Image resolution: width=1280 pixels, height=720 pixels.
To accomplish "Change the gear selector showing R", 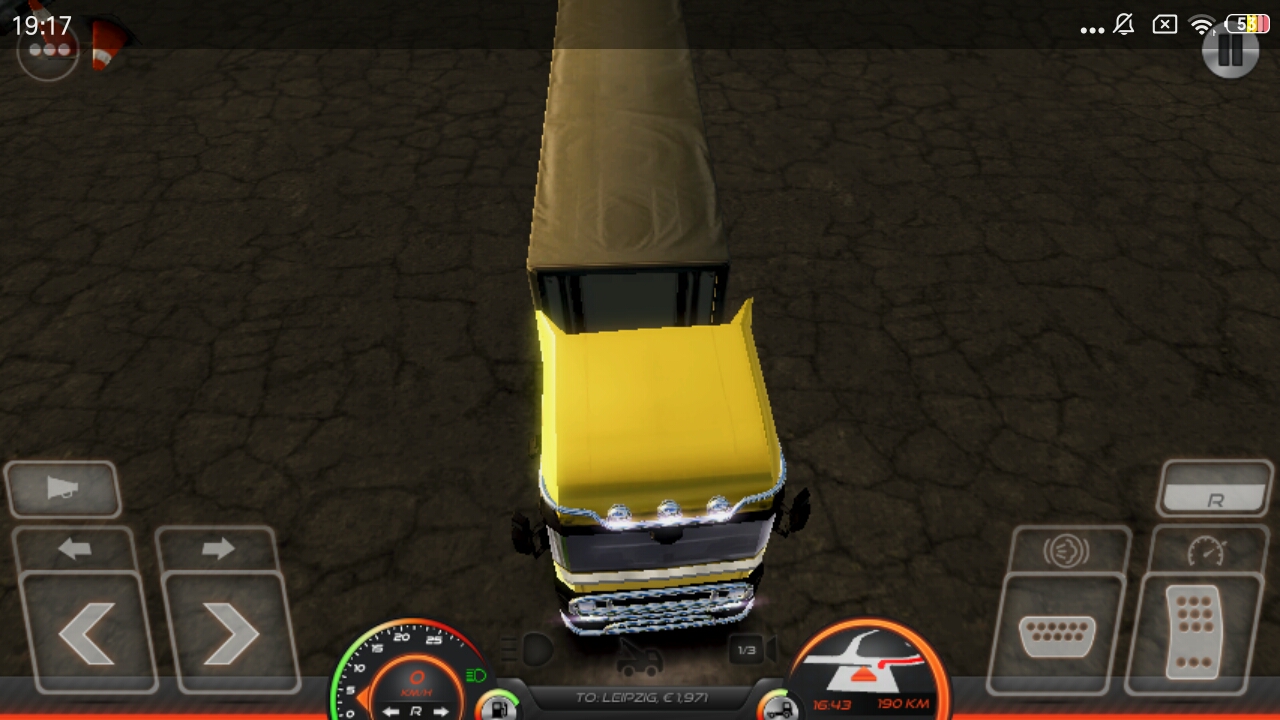I will pos(1216,489).
